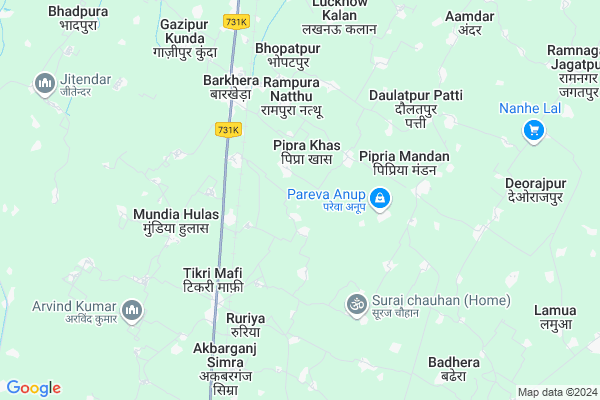Select the Nanhe Lal shopping marker
Image resolution: width=600 pixels, height=400 pixels.
click(534, 129)
